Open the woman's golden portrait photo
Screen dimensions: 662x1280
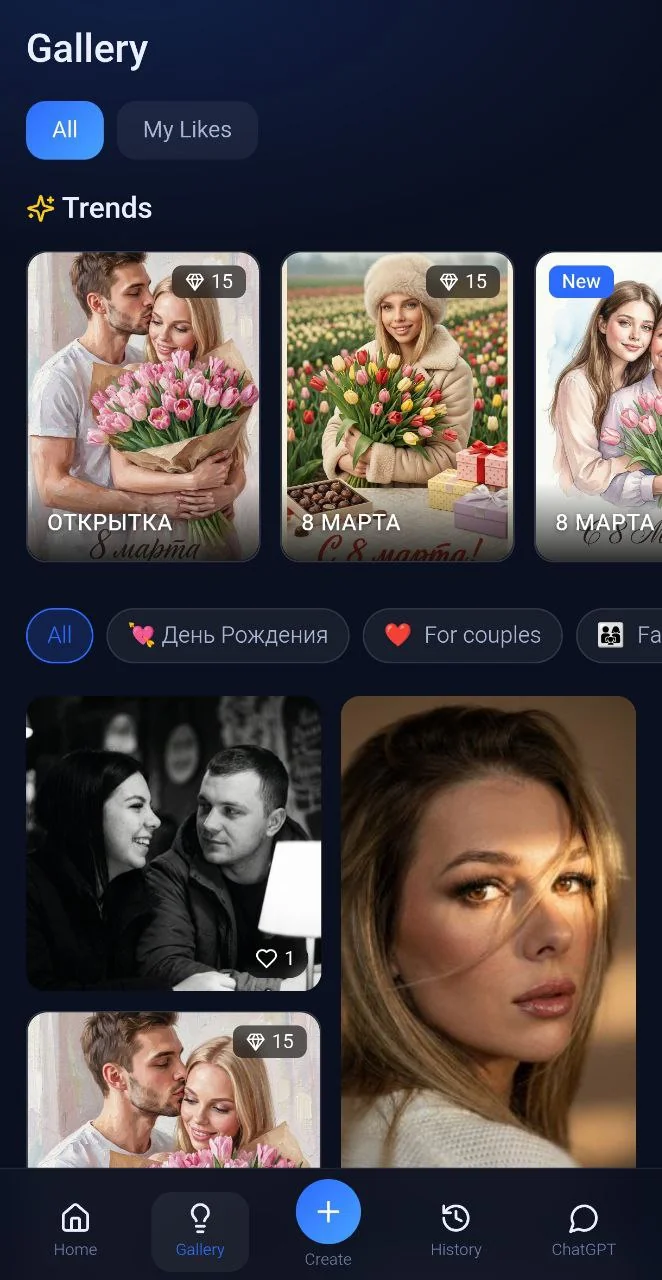(x=488, y=932)
